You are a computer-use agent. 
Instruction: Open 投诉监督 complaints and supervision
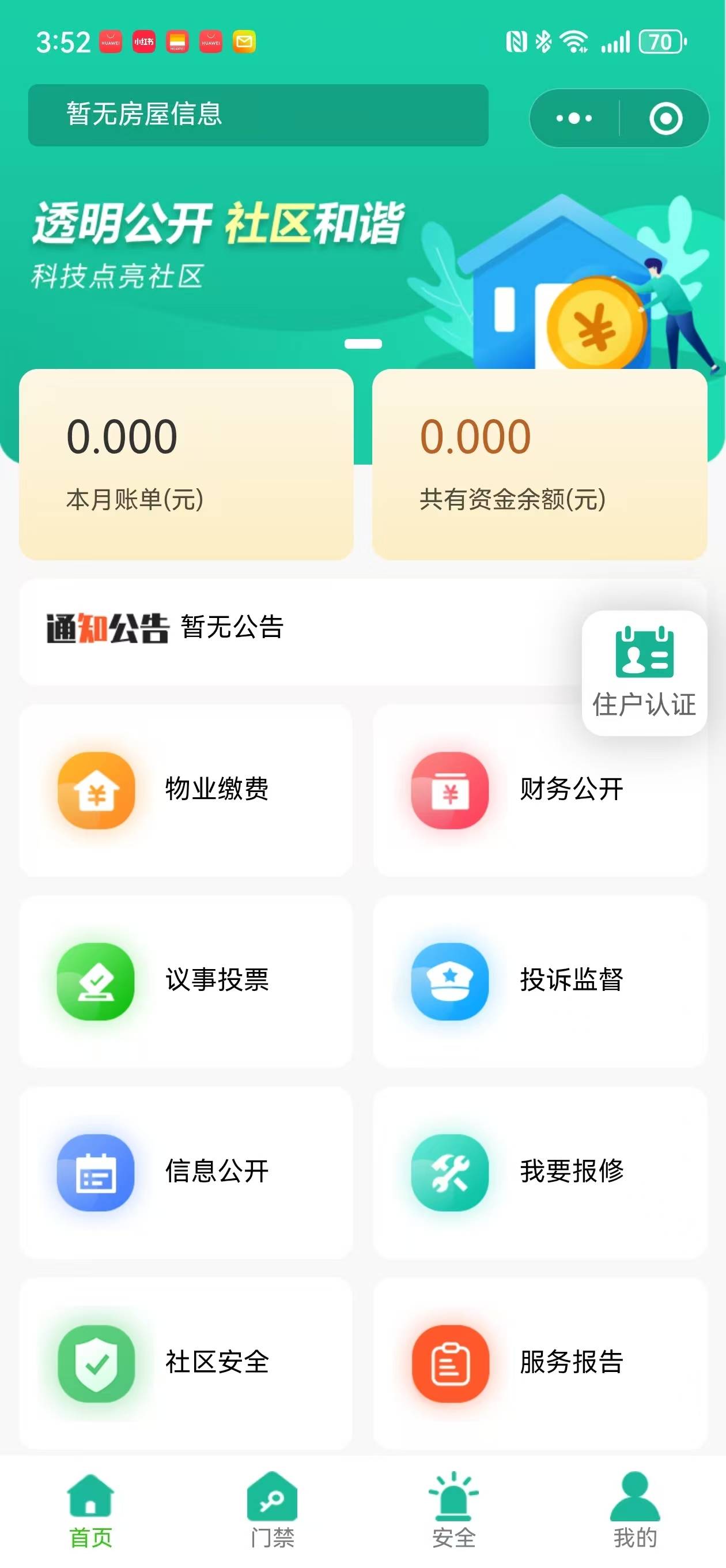pos(540,981)
